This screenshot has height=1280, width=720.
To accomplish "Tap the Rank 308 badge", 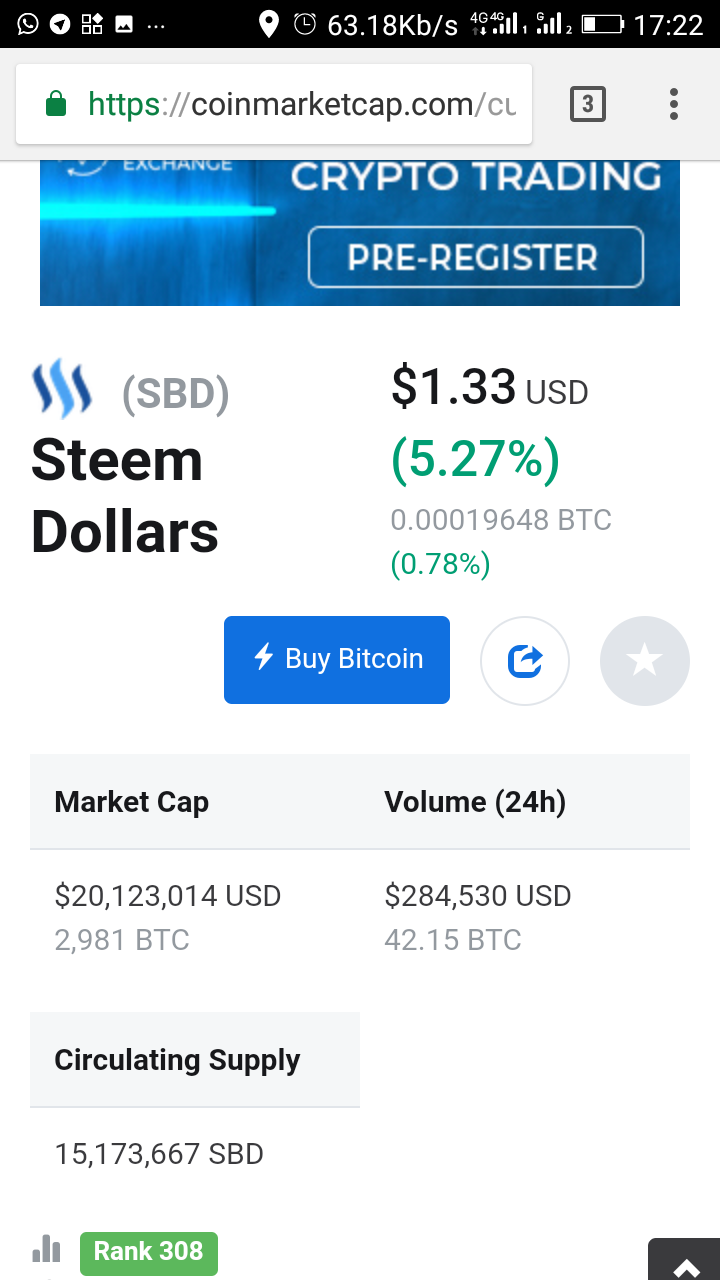I will pos(148,1251).
